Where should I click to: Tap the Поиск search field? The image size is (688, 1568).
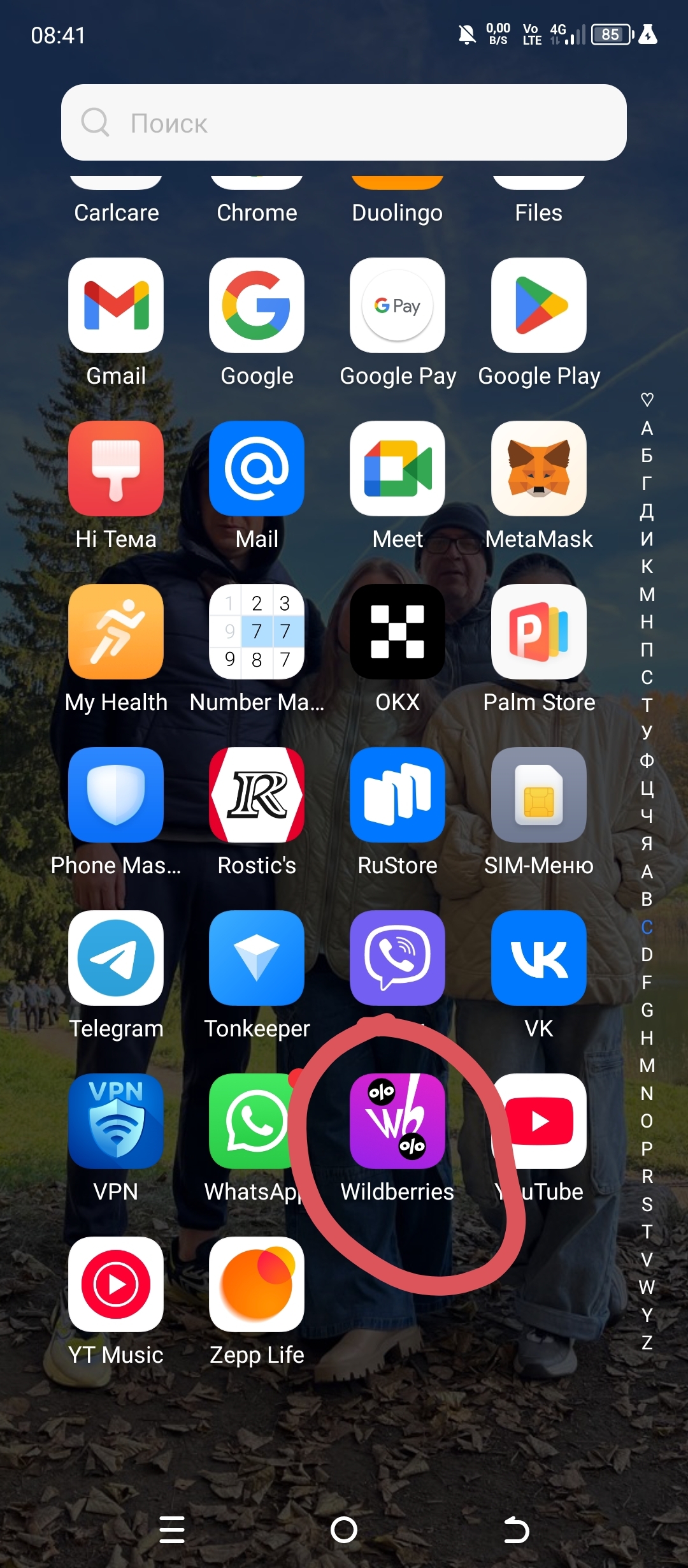click(x=344, y=122)
